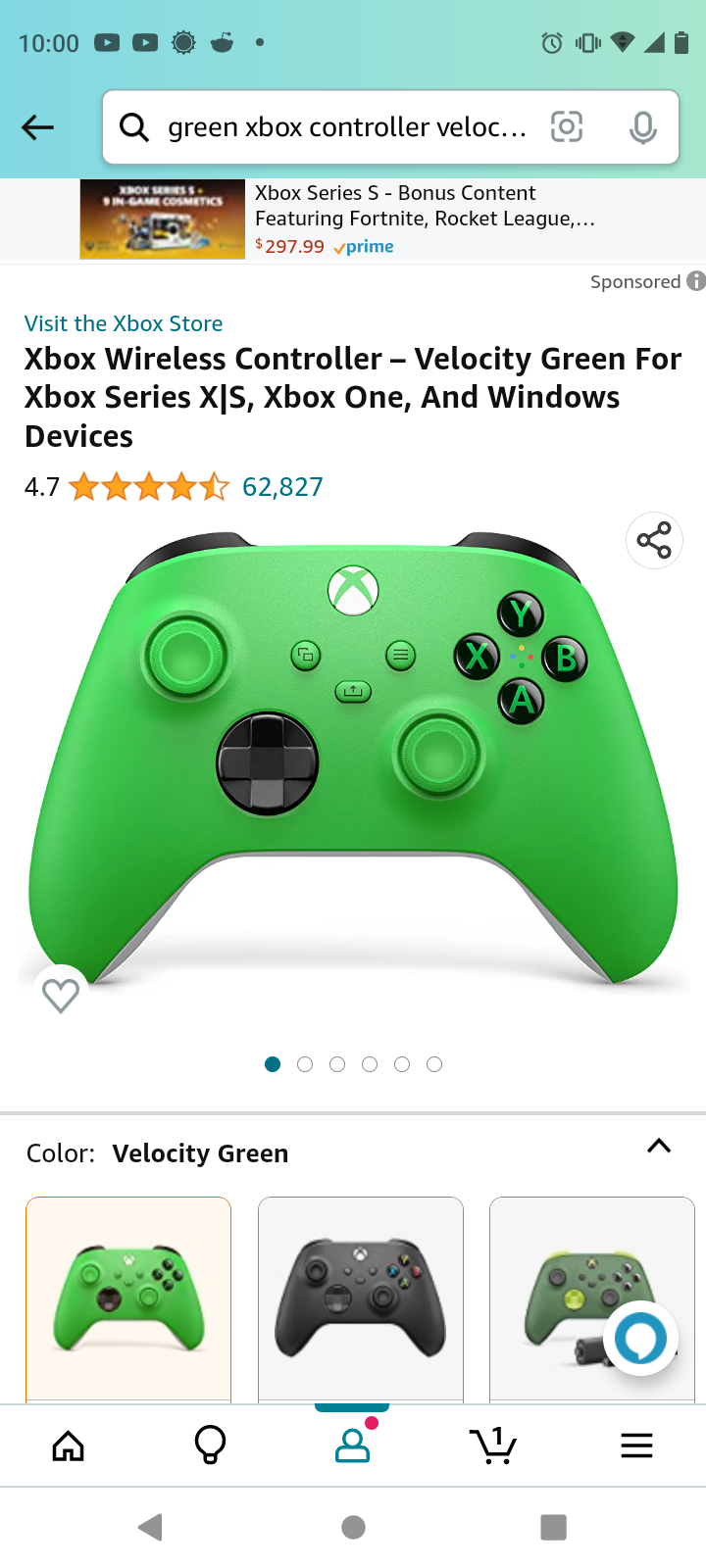Add the controller to a wish list

point(61,995)
